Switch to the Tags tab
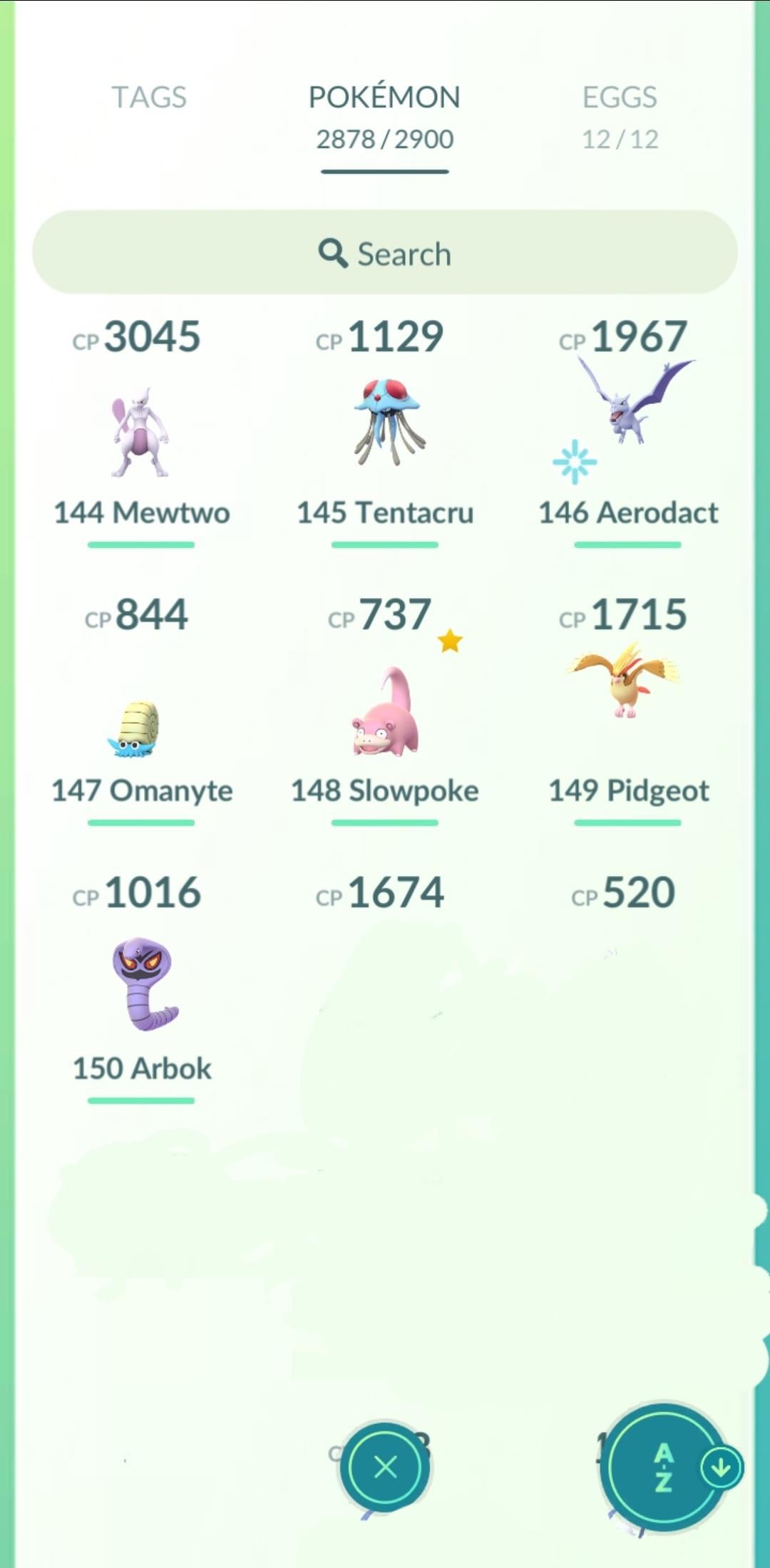This screenshot has width=770, height=1568. coord(149,98)
